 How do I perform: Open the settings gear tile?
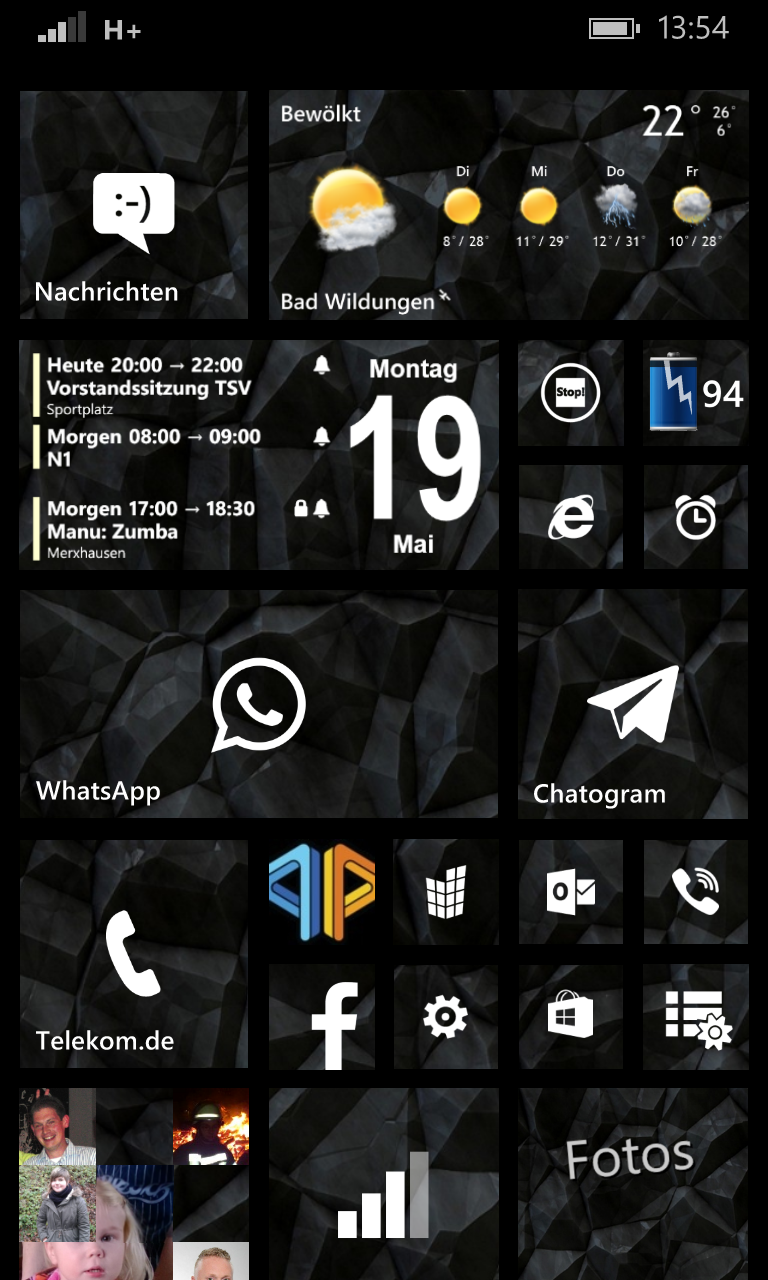point(446,1016)
